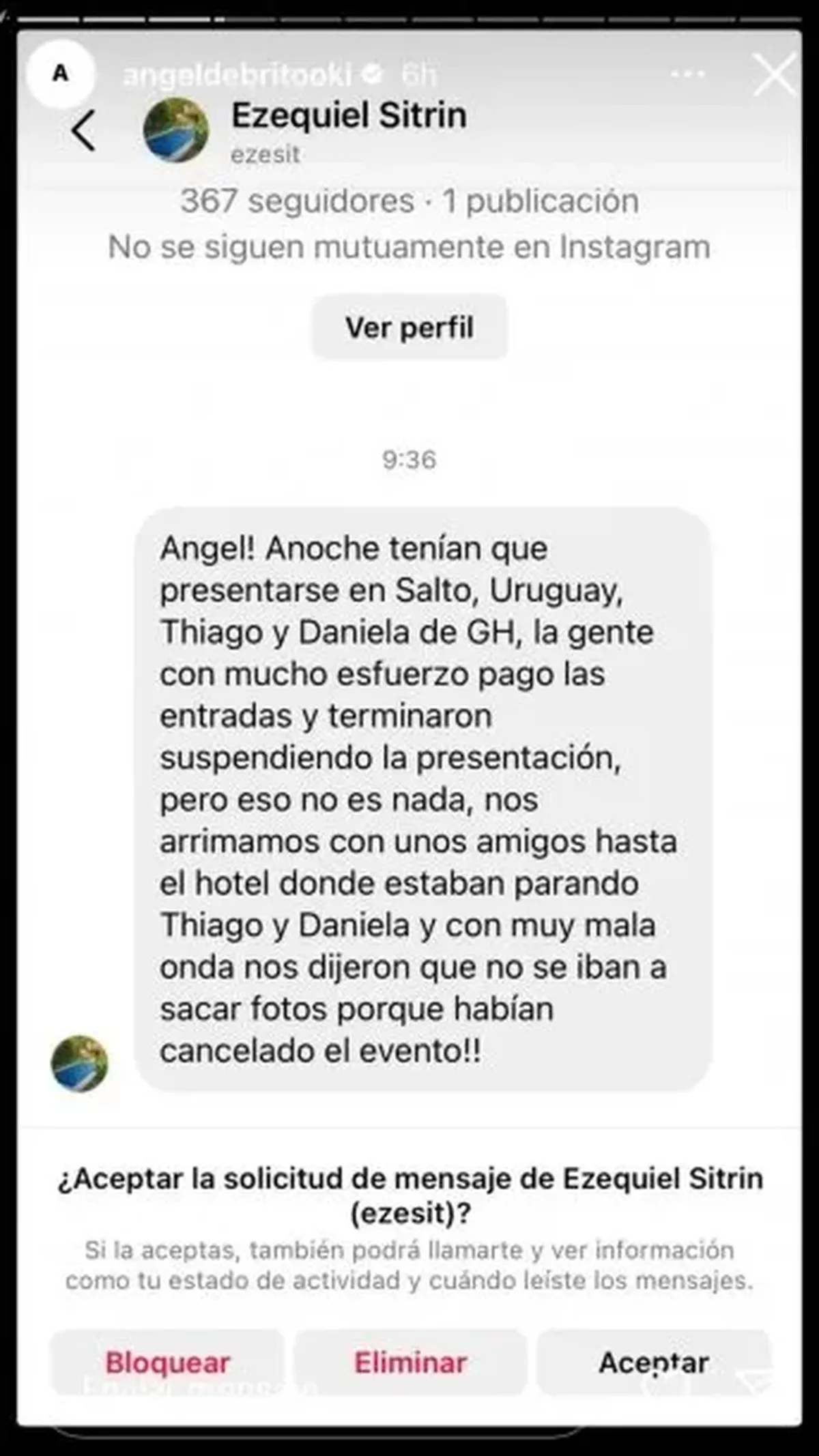Select the story viewer avatar circle marked A
Screen dimensions: 819x1456
pos(61,74)
